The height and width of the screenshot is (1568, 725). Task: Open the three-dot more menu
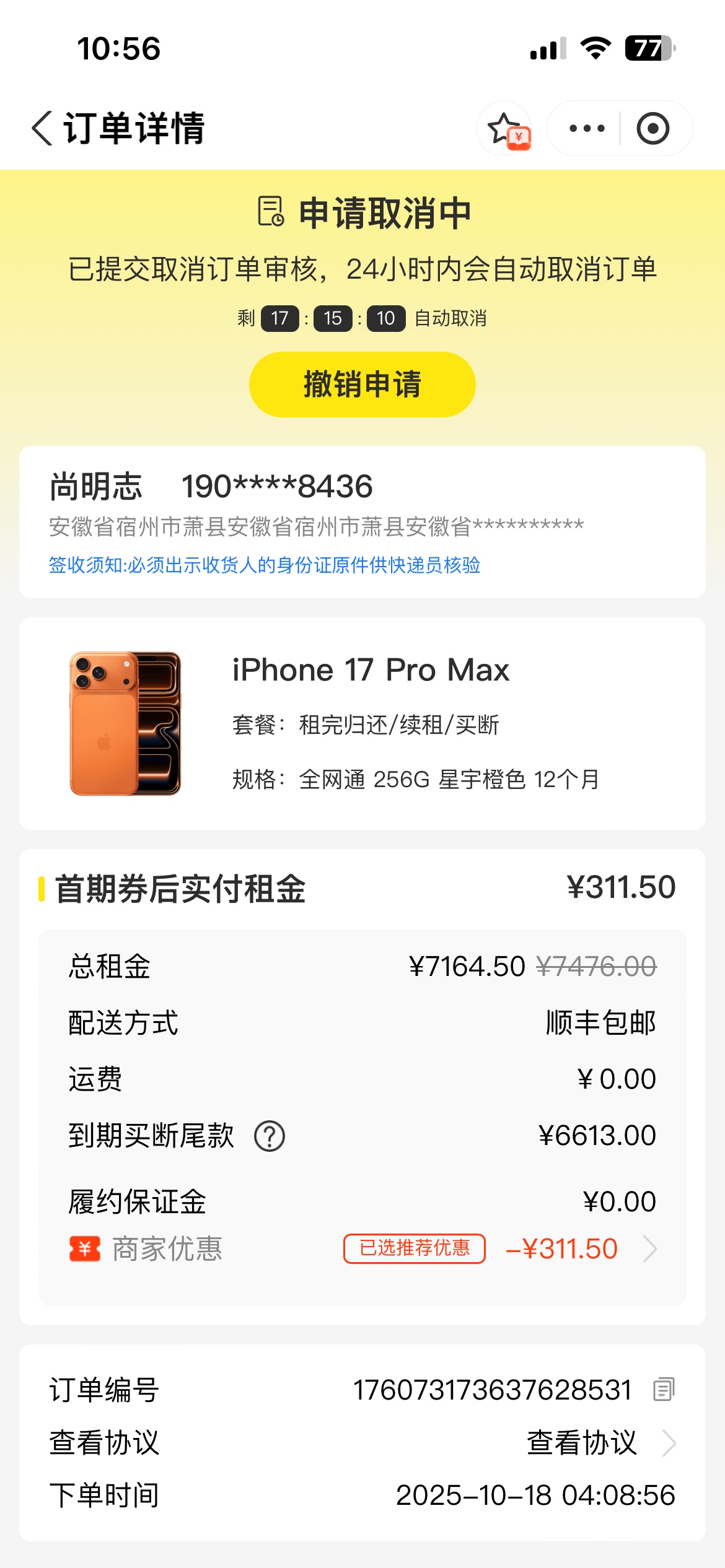(x=586, y=129)
